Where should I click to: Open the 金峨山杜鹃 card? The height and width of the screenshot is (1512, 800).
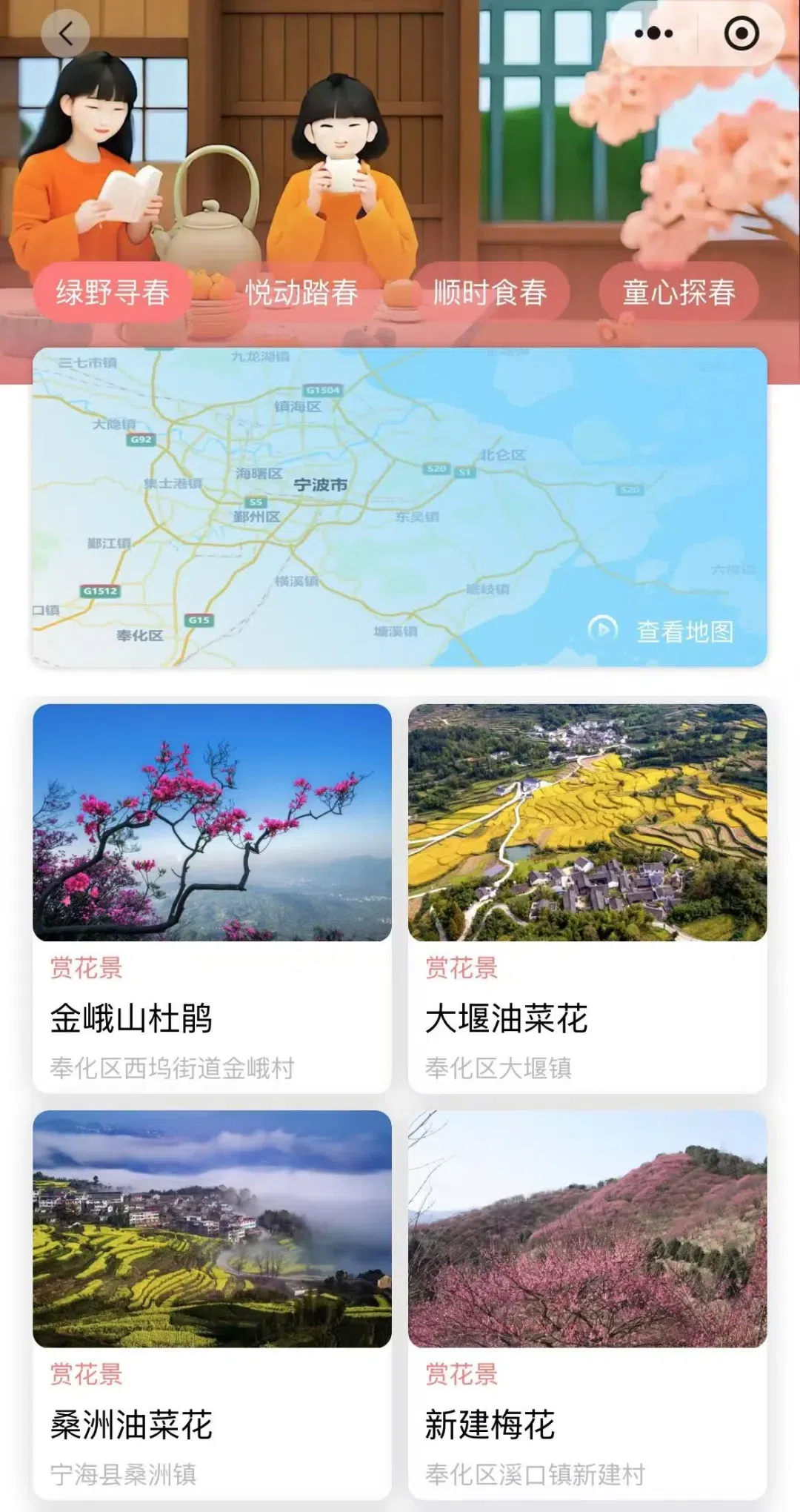(x=212, y=898)
